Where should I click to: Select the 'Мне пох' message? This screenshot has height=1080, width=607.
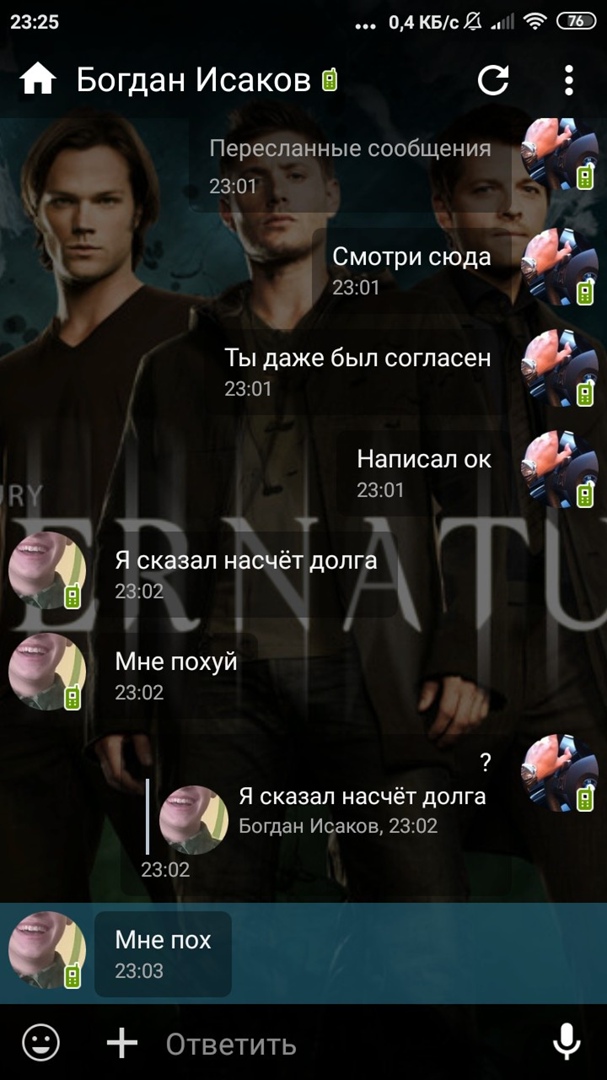coord(163,953)
